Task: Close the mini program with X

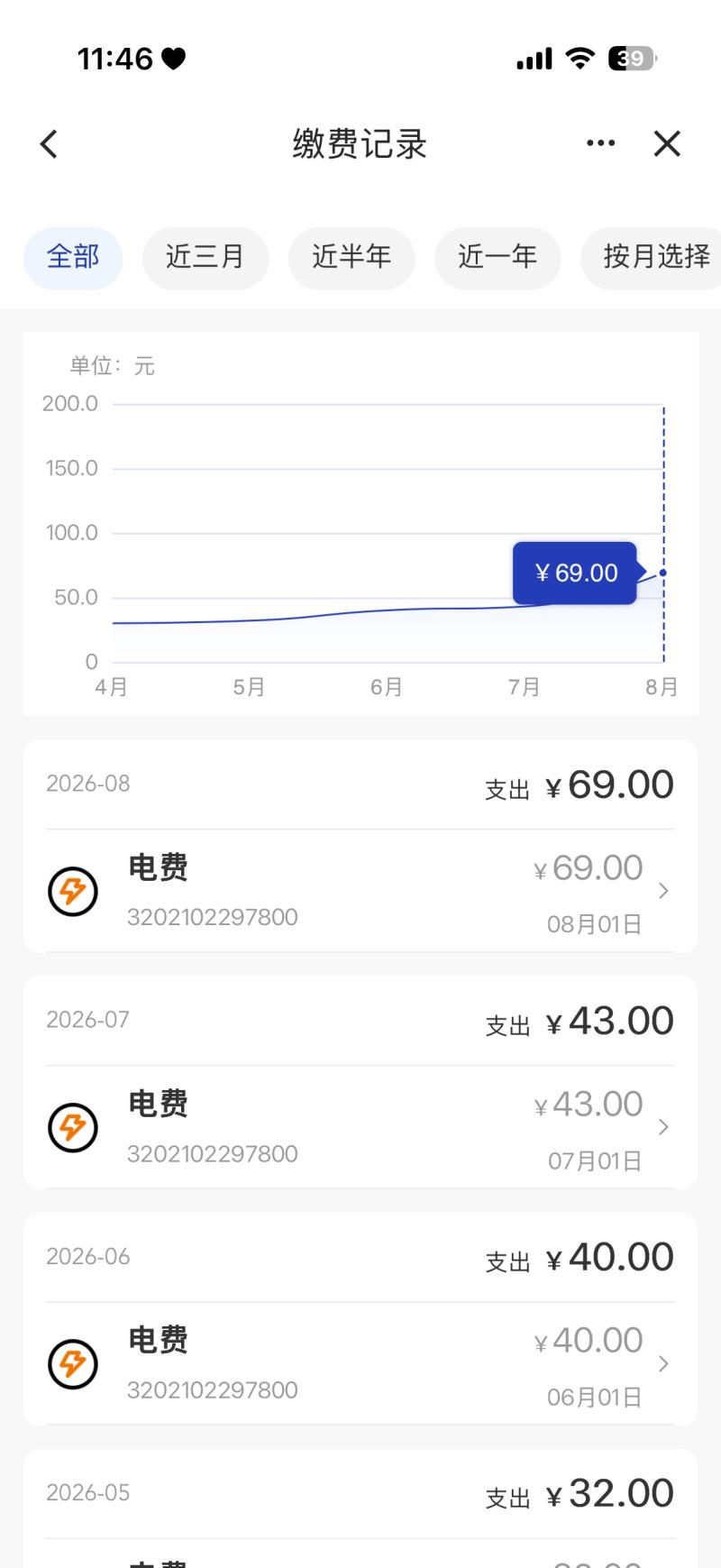Action: [667, 143]
